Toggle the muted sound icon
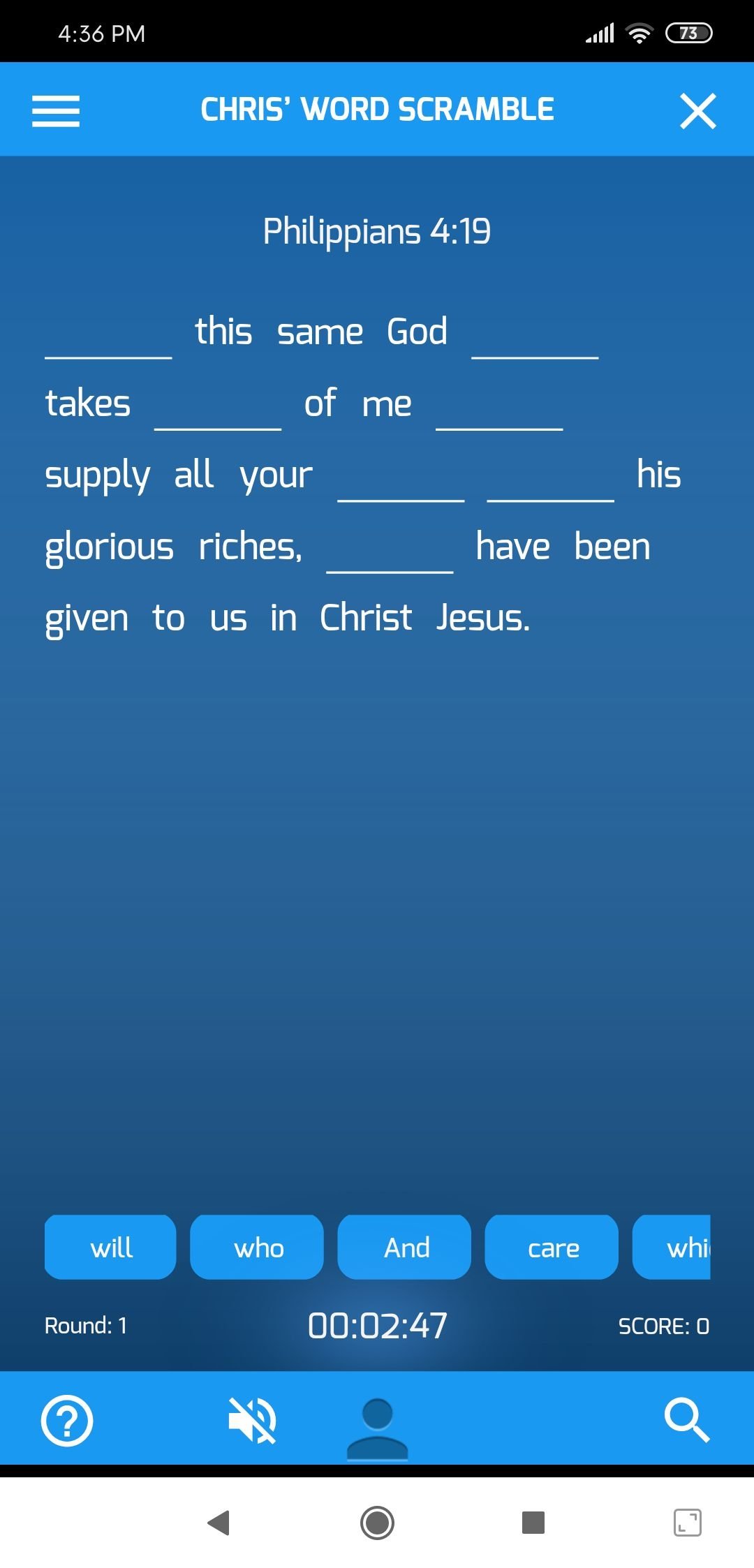754x1568 pixels. [253, 1420]
